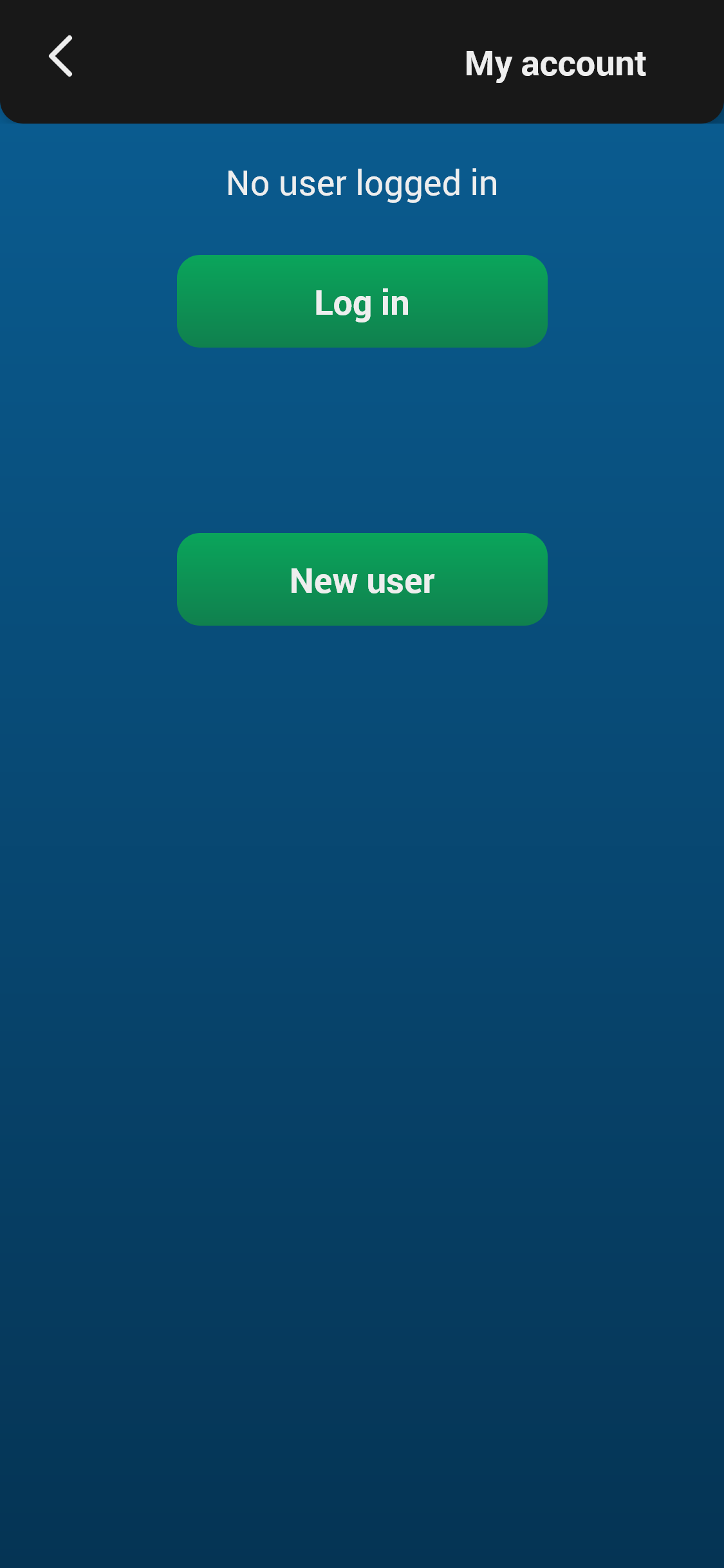Tap the blue background below New user

click(362, 901)
